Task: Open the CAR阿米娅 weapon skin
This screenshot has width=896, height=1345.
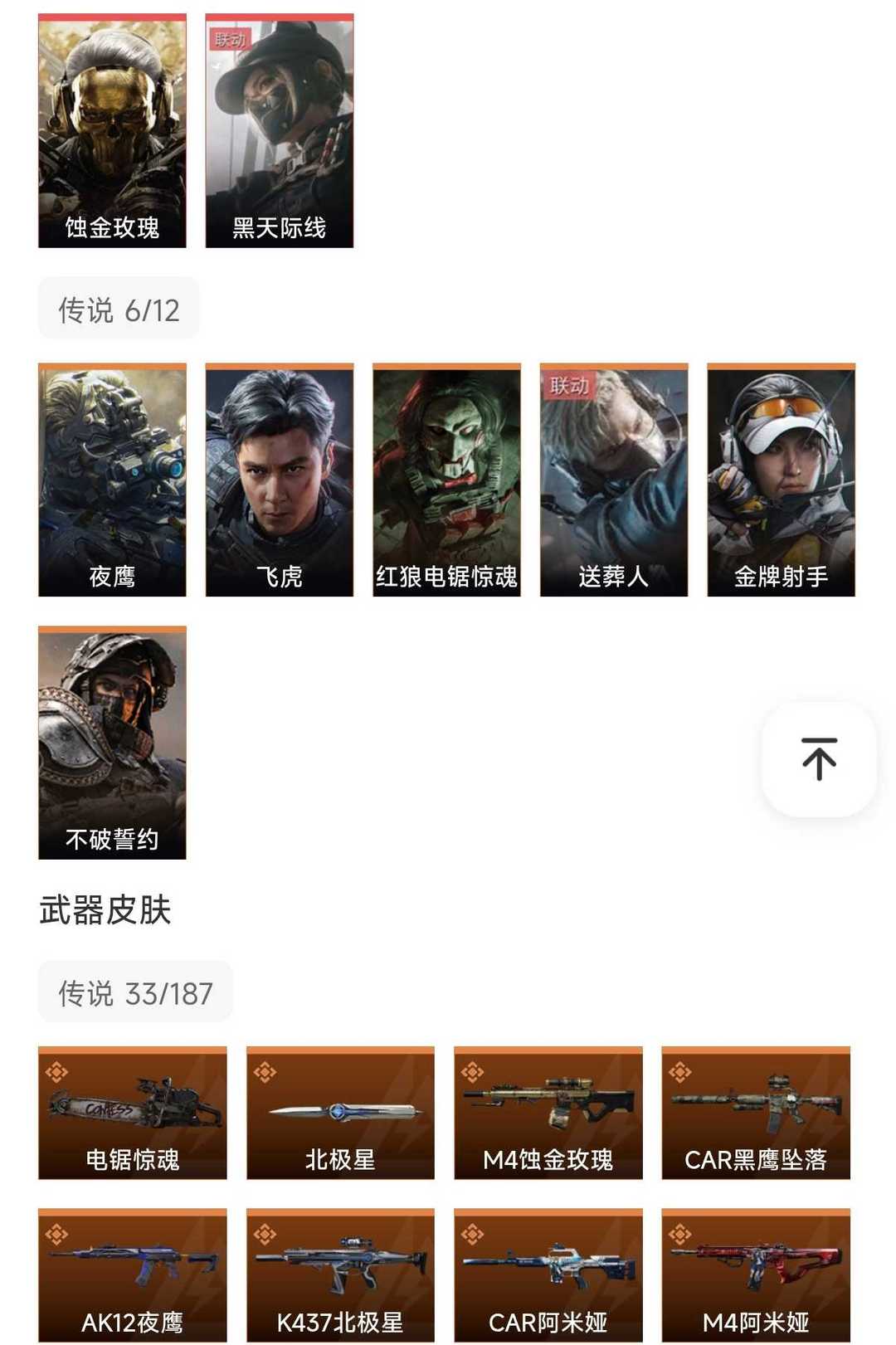Action: coord(548,1274)
